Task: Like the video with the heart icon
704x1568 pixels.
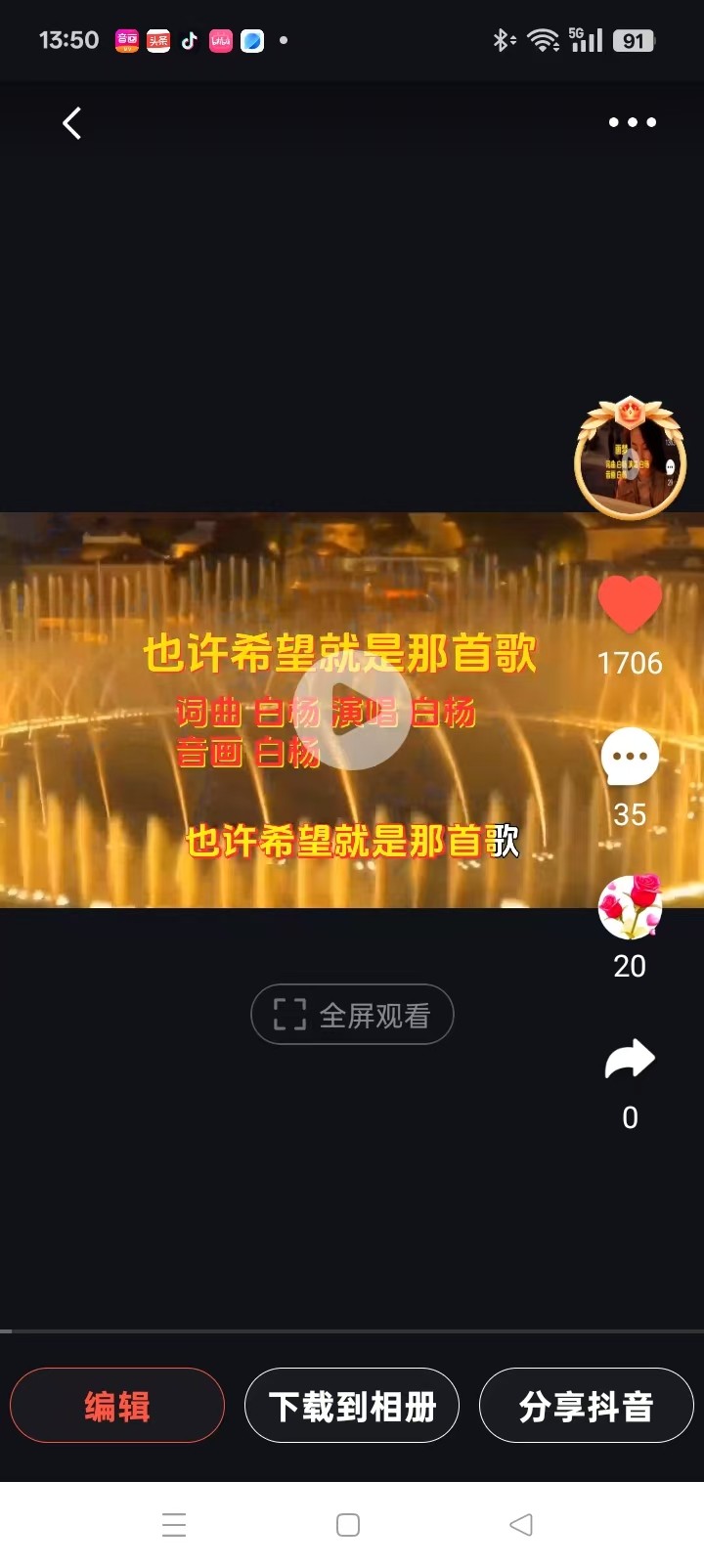Action: (630, 603)
